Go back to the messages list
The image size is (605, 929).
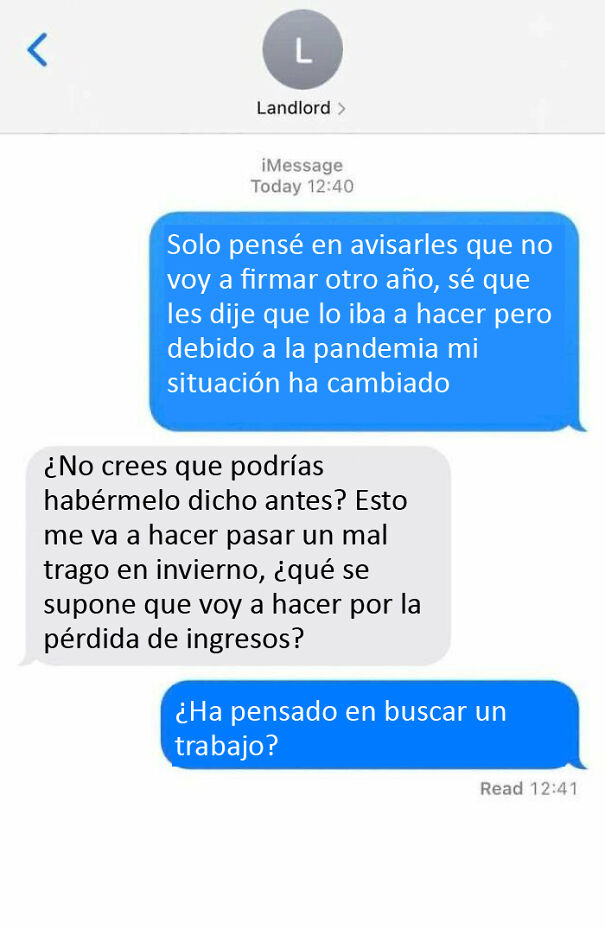click(37, 49)
